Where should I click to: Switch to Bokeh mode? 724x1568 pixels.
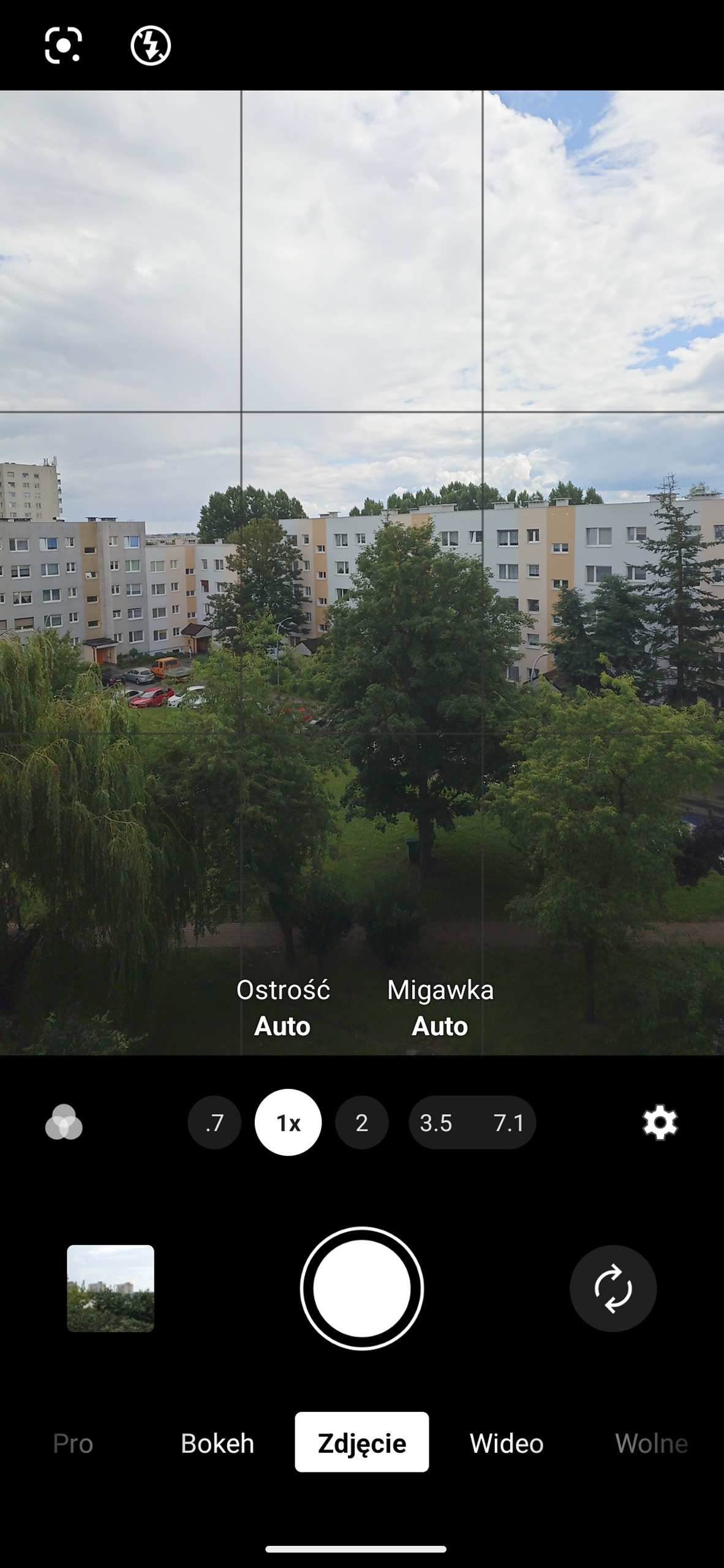tap(217, 1444)
